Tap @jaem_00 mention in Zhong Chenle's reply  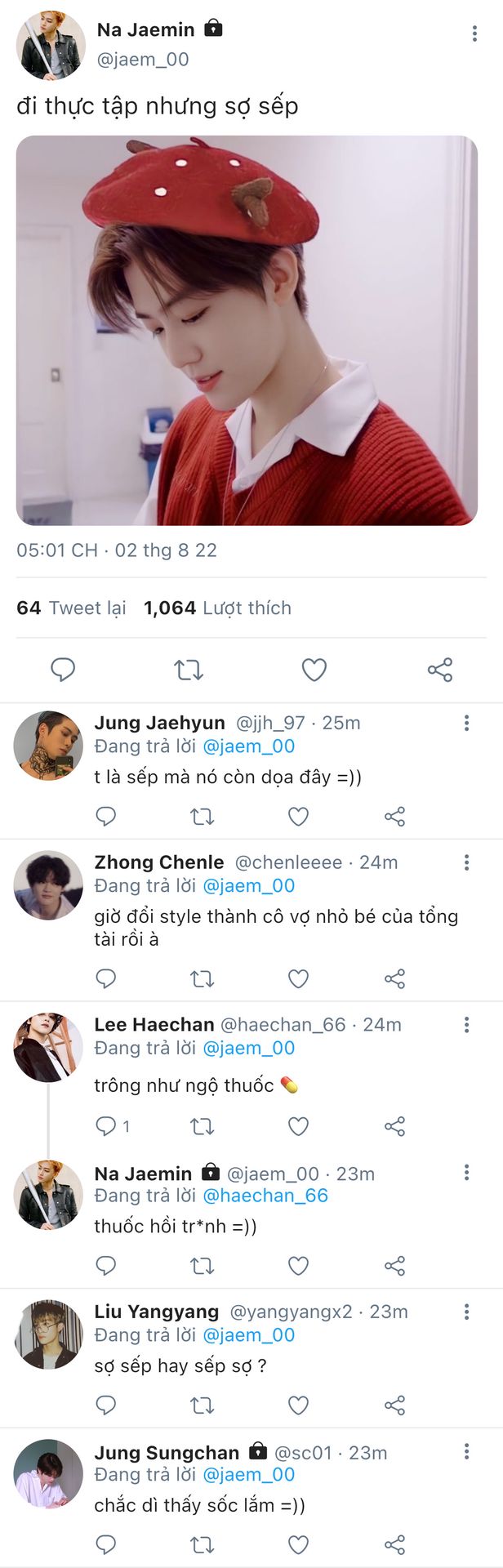(x=248, y=885)
